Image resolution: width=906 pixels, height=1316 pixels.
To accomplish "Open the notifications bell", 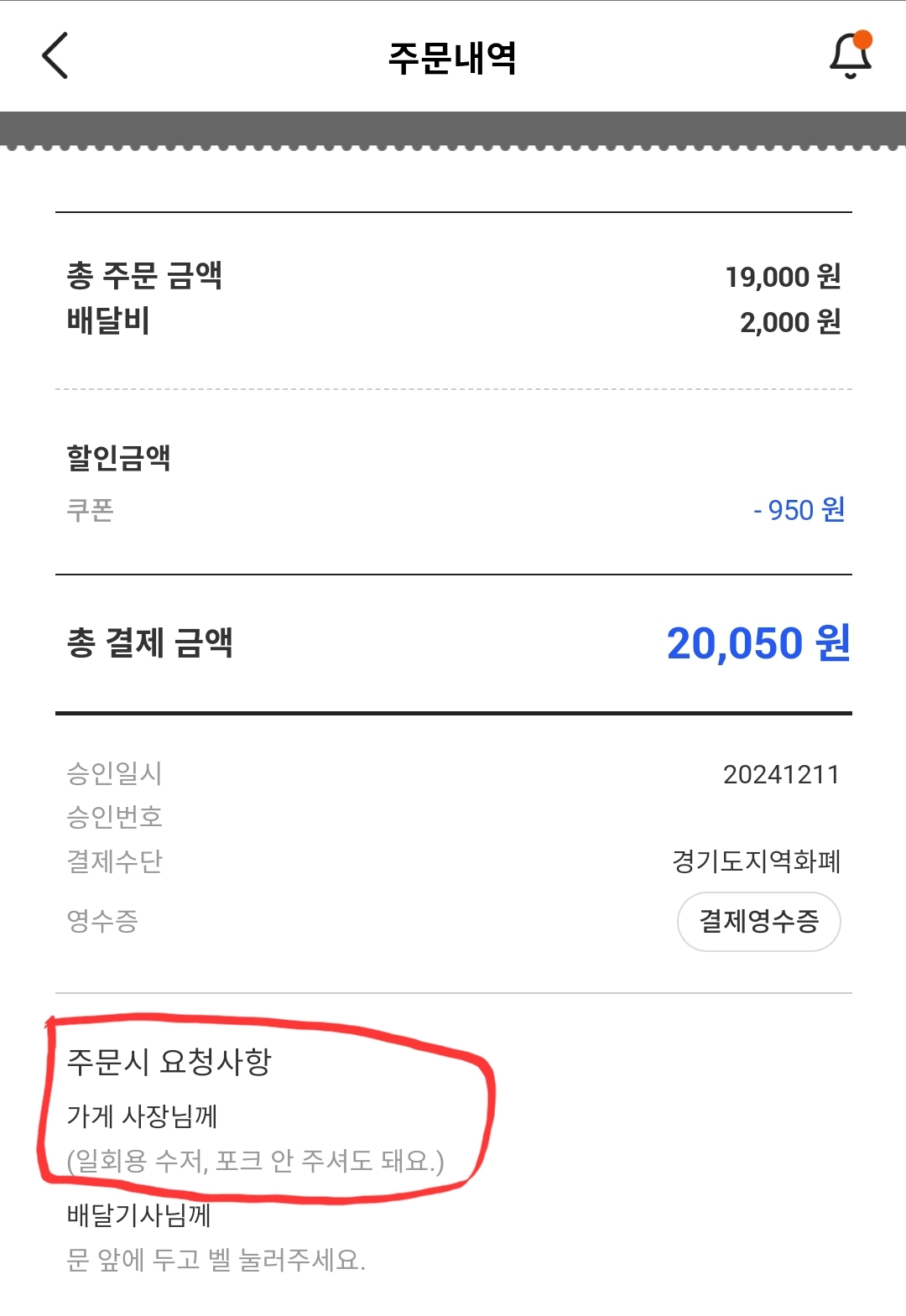I will point(851,56).
